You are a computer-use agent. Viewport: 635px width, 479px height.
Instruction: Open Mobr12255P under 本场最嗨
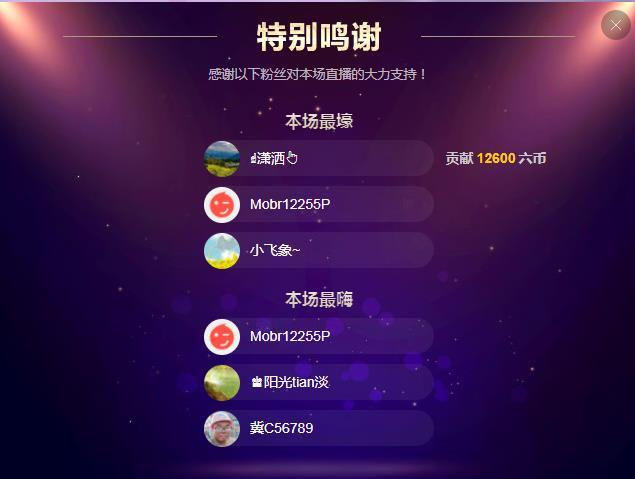(318, 336)
